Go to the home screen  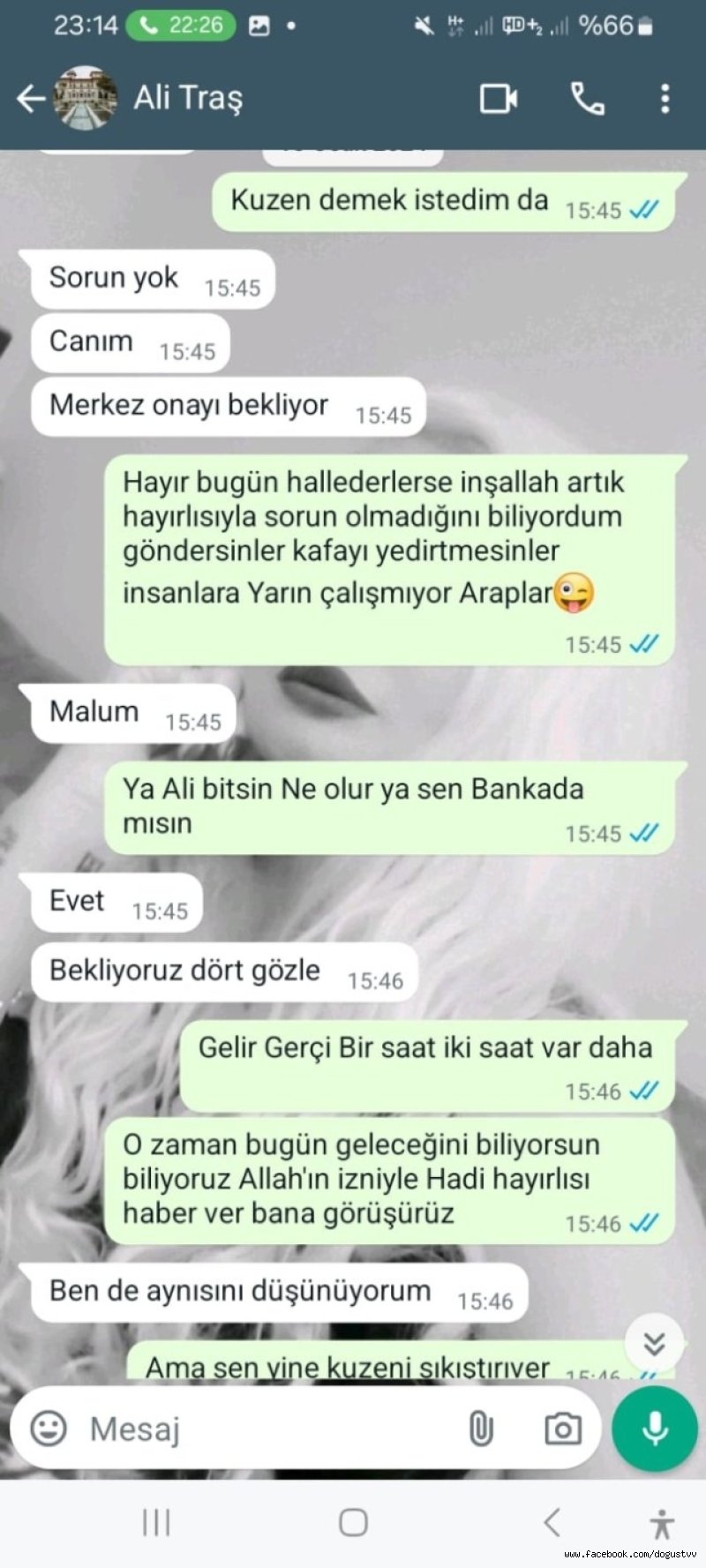(353, 1522)
